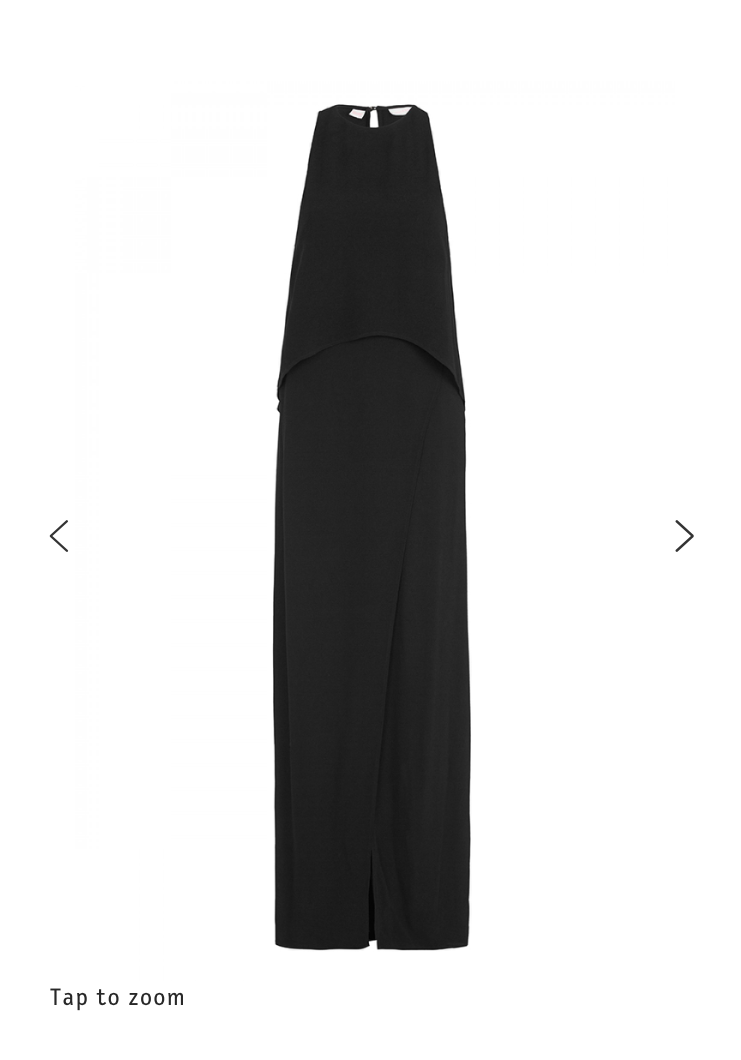Viewport: 741px width, 1060px height.
Task: Click the black dress image to zoom
Action: coord(370,500)
